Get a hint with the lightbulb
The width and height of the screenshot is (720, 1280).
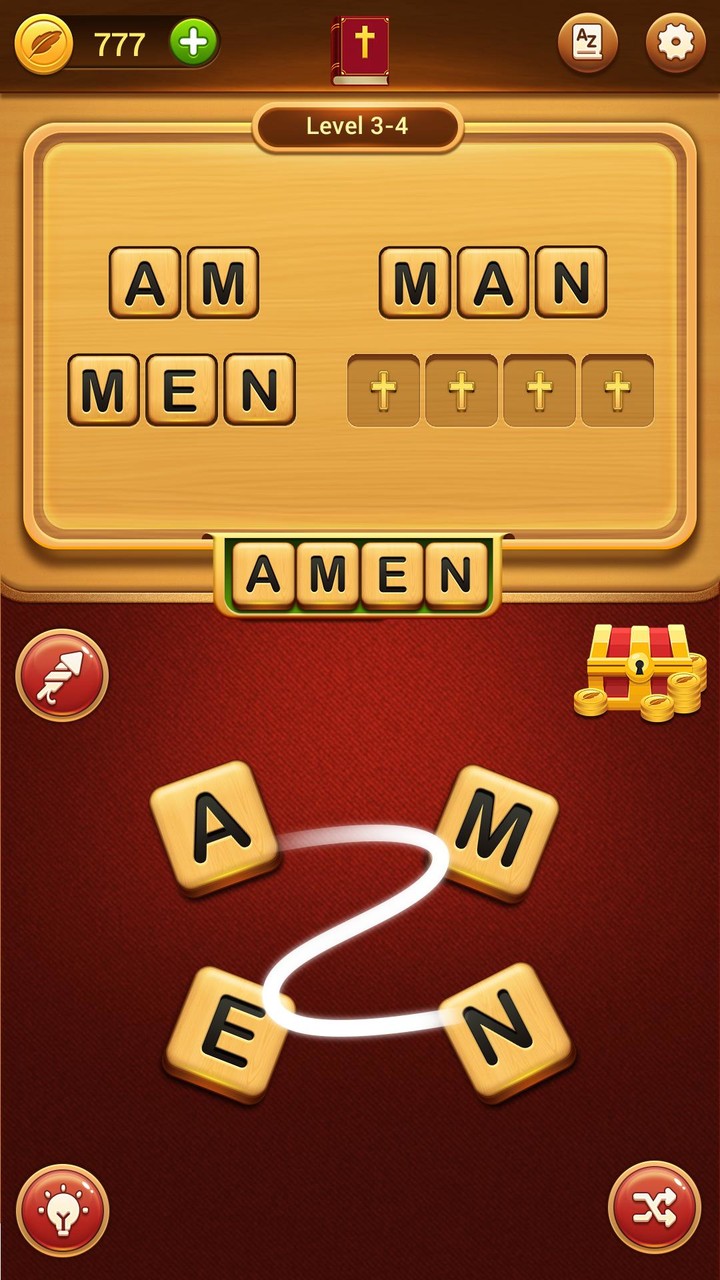[x=62, y=1210]
